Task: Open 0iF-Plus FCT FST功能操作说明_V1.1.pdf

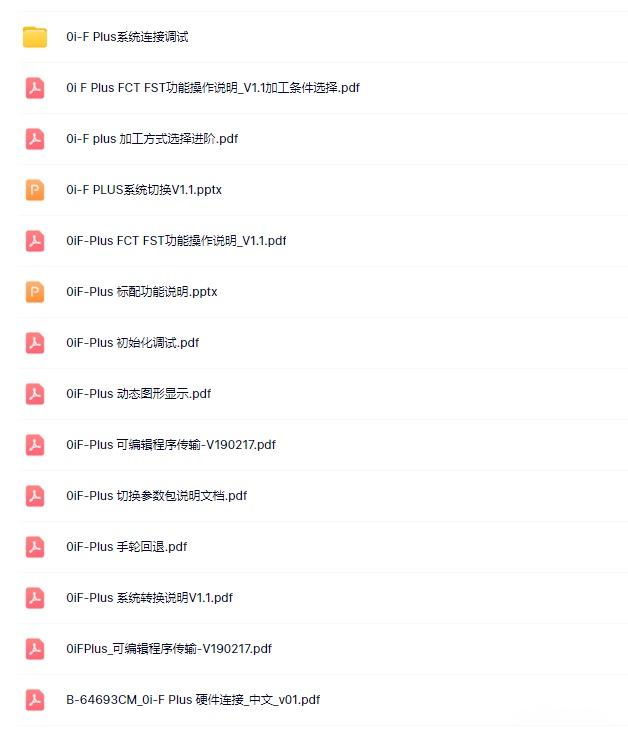Action: point(176,241)
